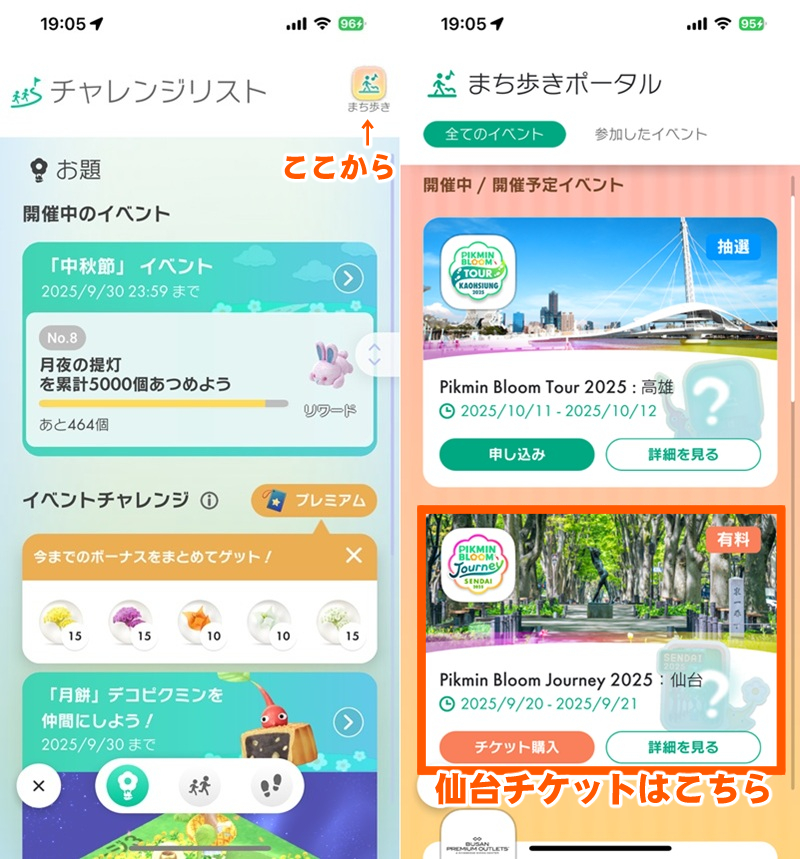800x859 pixels.
Task: Dismiss the bonus まとめてゲット banner
Action: click(354, 555)
